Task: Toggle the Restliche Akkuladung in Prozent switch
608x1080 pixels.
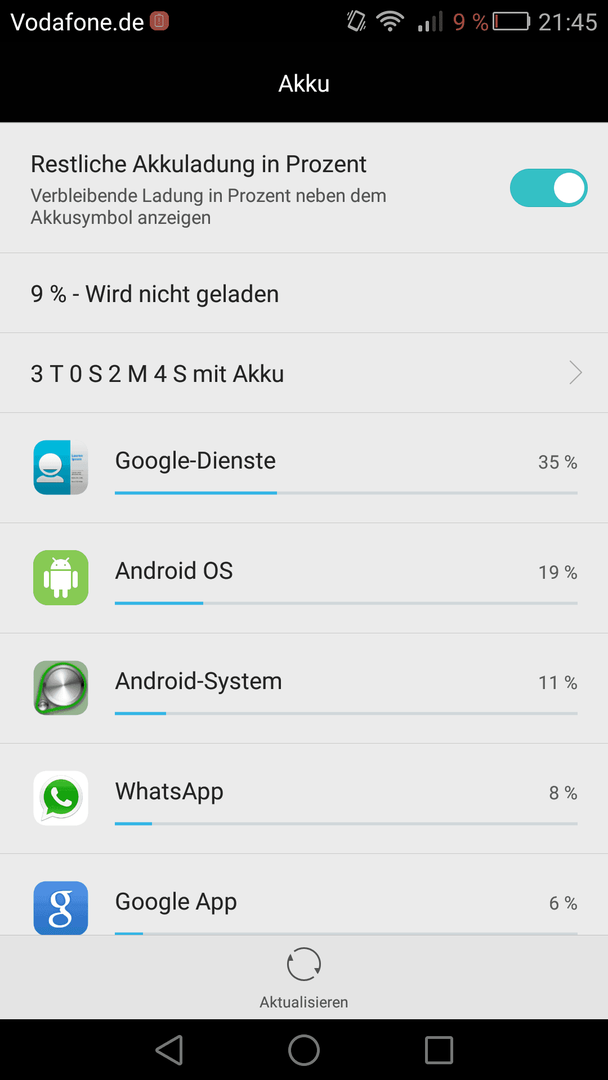Action: pos(548,188)
